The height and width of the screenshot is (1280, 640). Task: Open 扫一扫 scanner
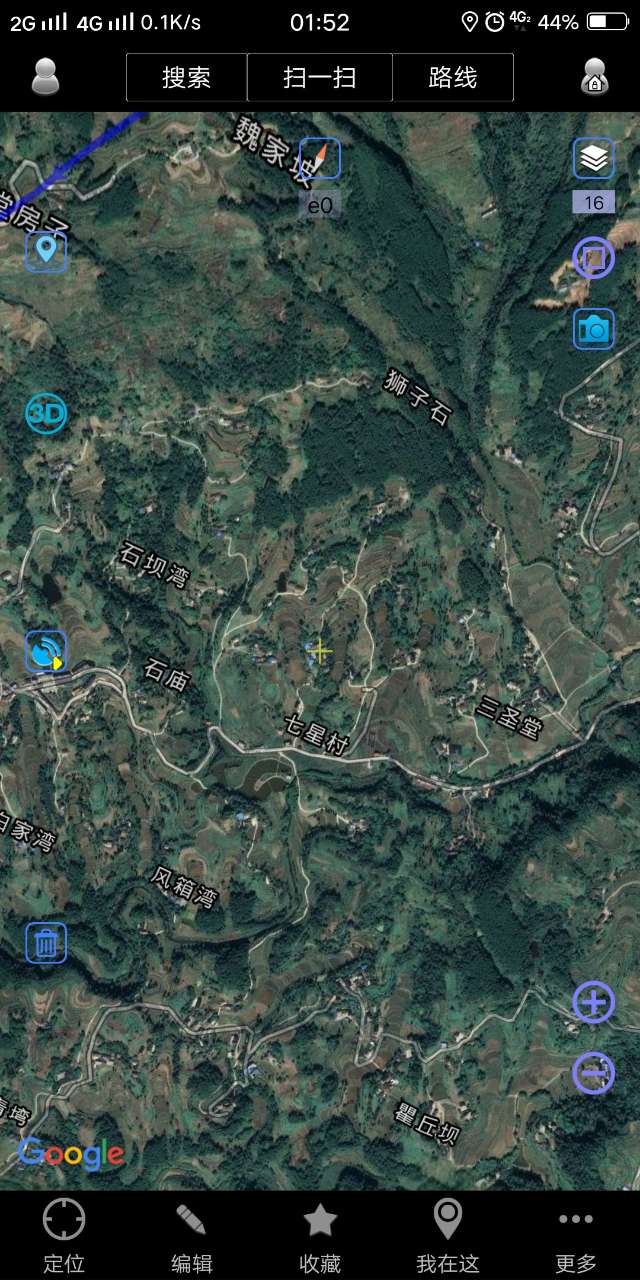tap(320, 78)
